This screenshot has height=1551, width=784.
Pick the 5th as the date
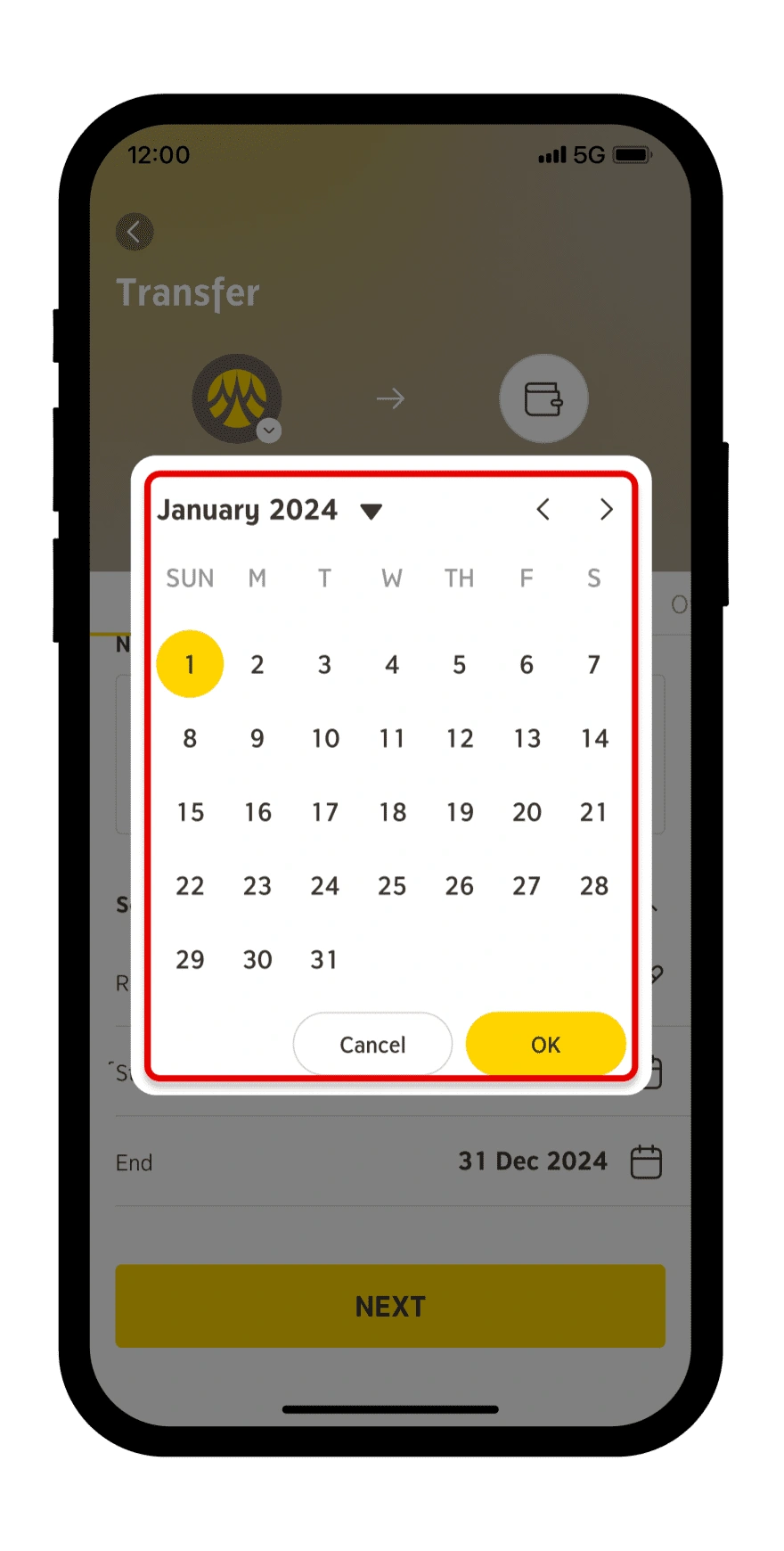point(460,665)
